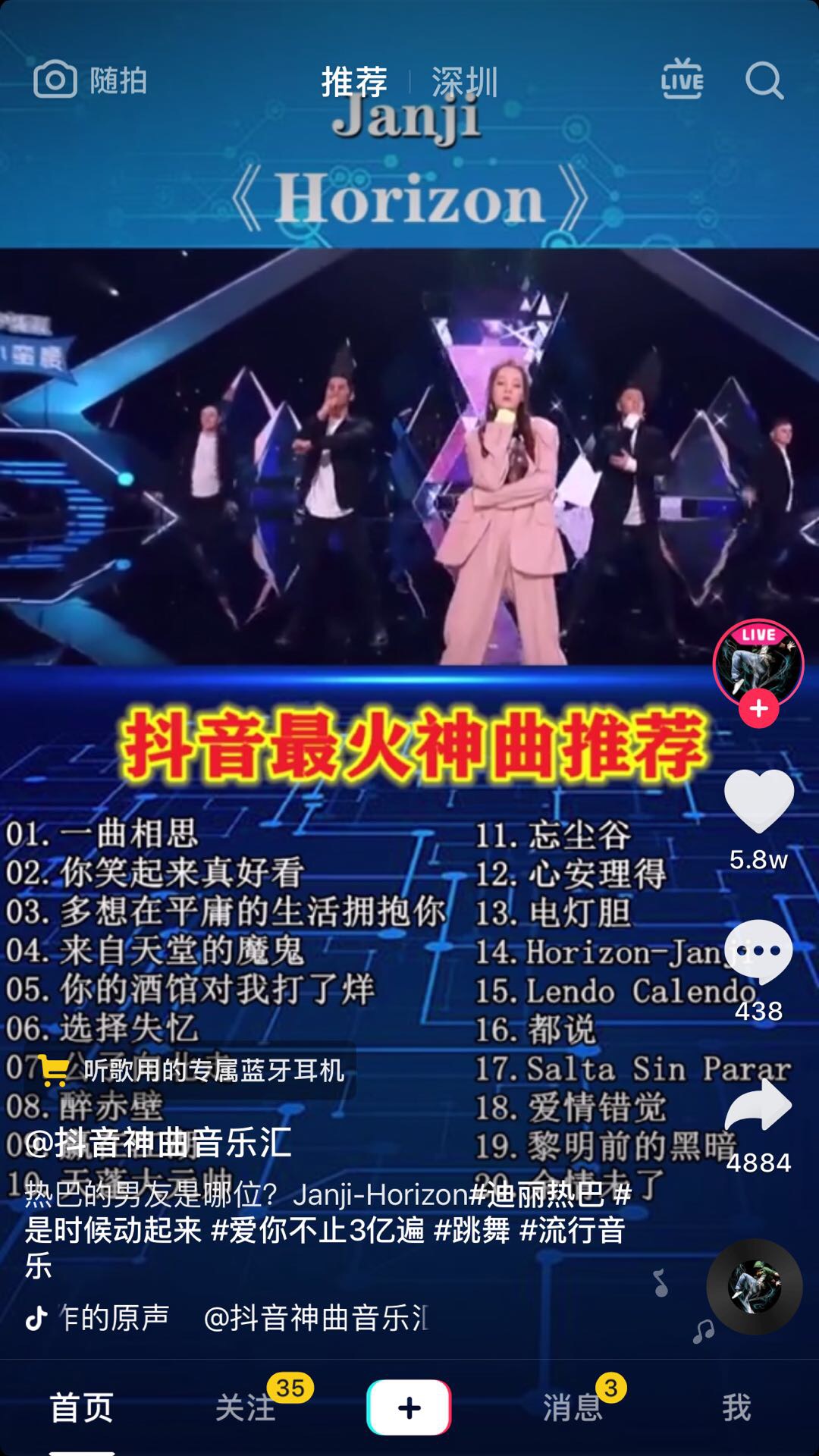Like this video with the heart
Screen dimensions: 819x1456
(758, 801)
